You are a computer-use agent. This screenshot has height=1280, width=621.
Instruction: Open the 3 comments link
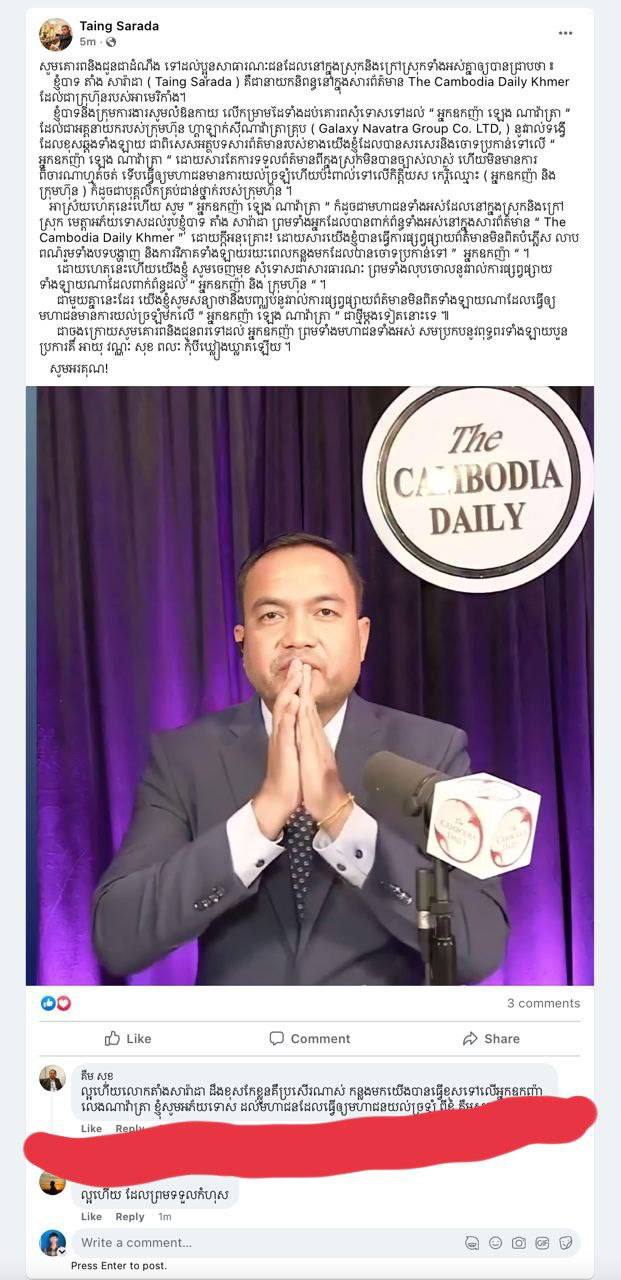(542, 1003)
